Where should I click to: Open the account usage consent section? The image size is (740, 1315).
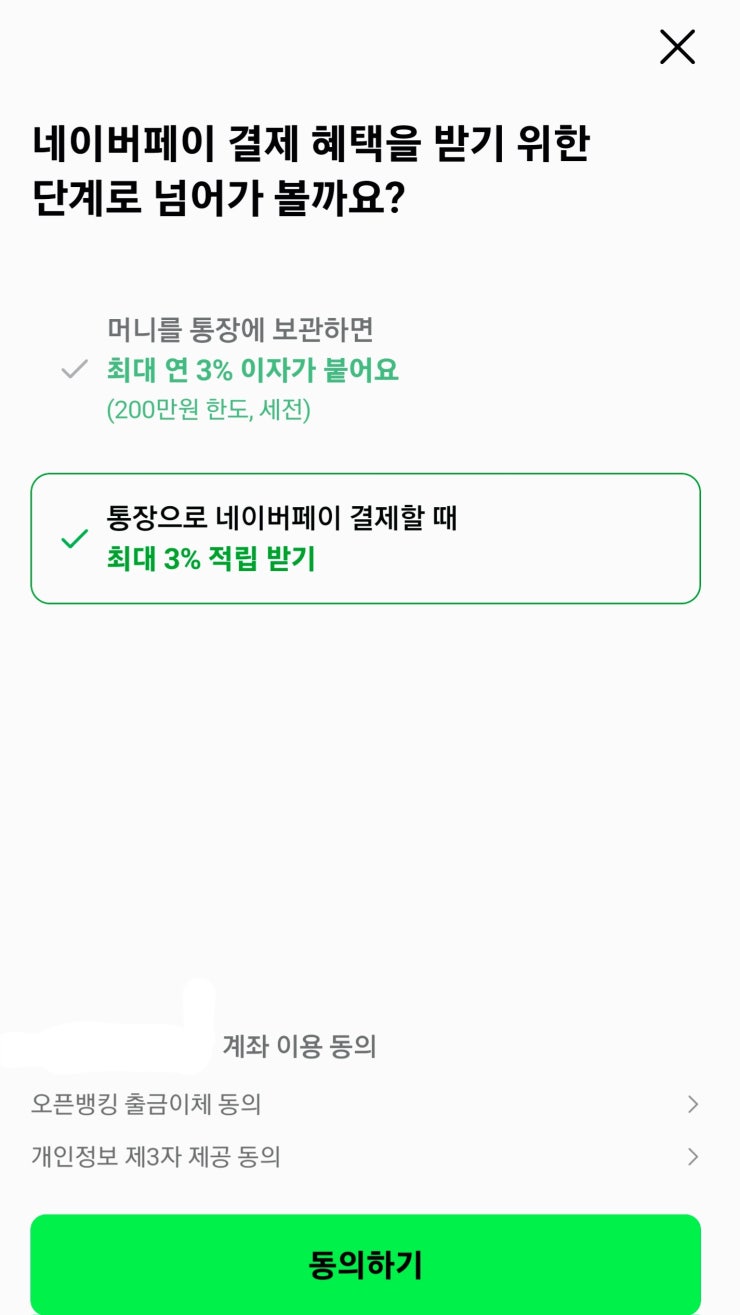(x=300, y=1045)
